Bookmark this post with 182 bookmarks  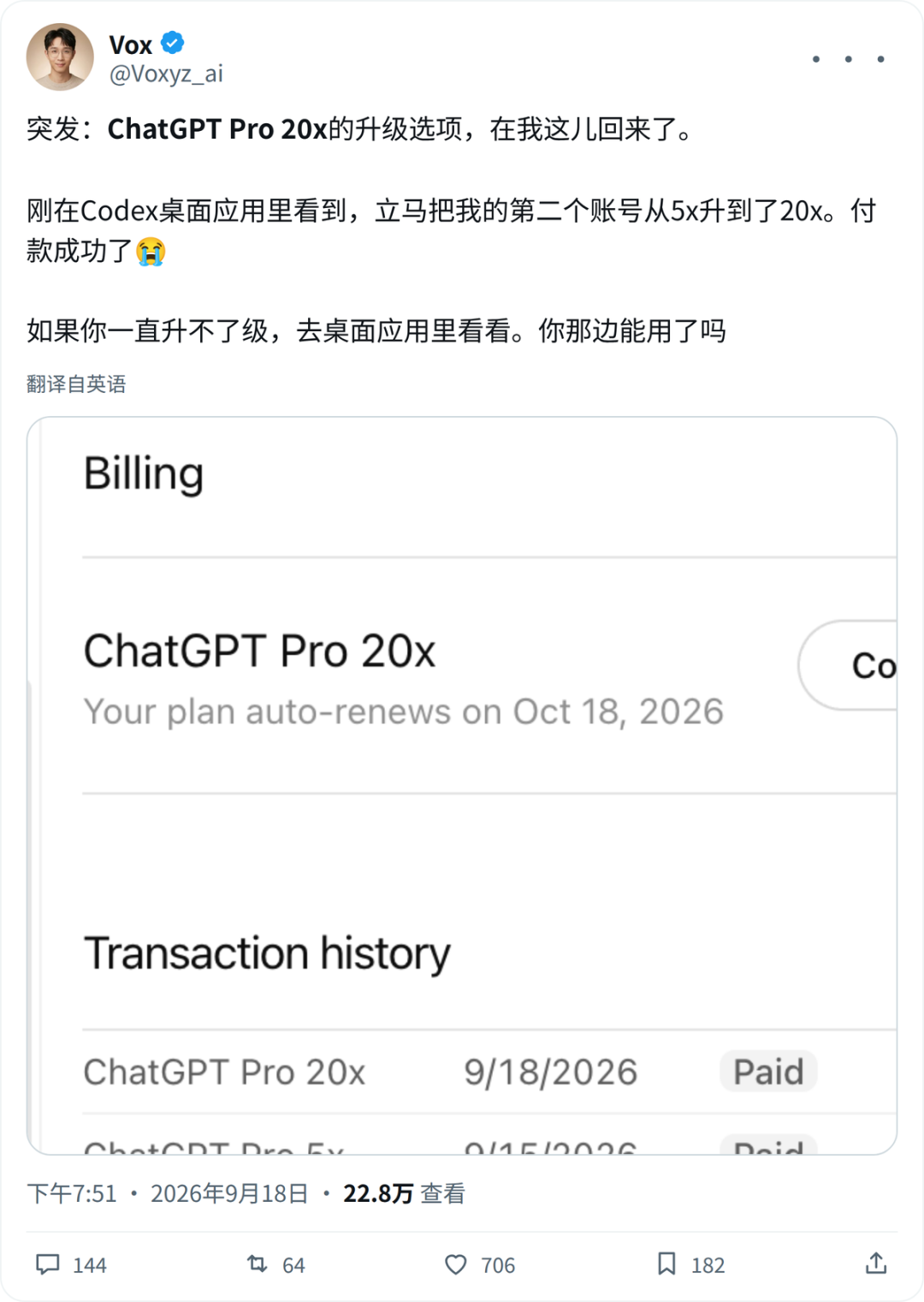click(690, 1264)
